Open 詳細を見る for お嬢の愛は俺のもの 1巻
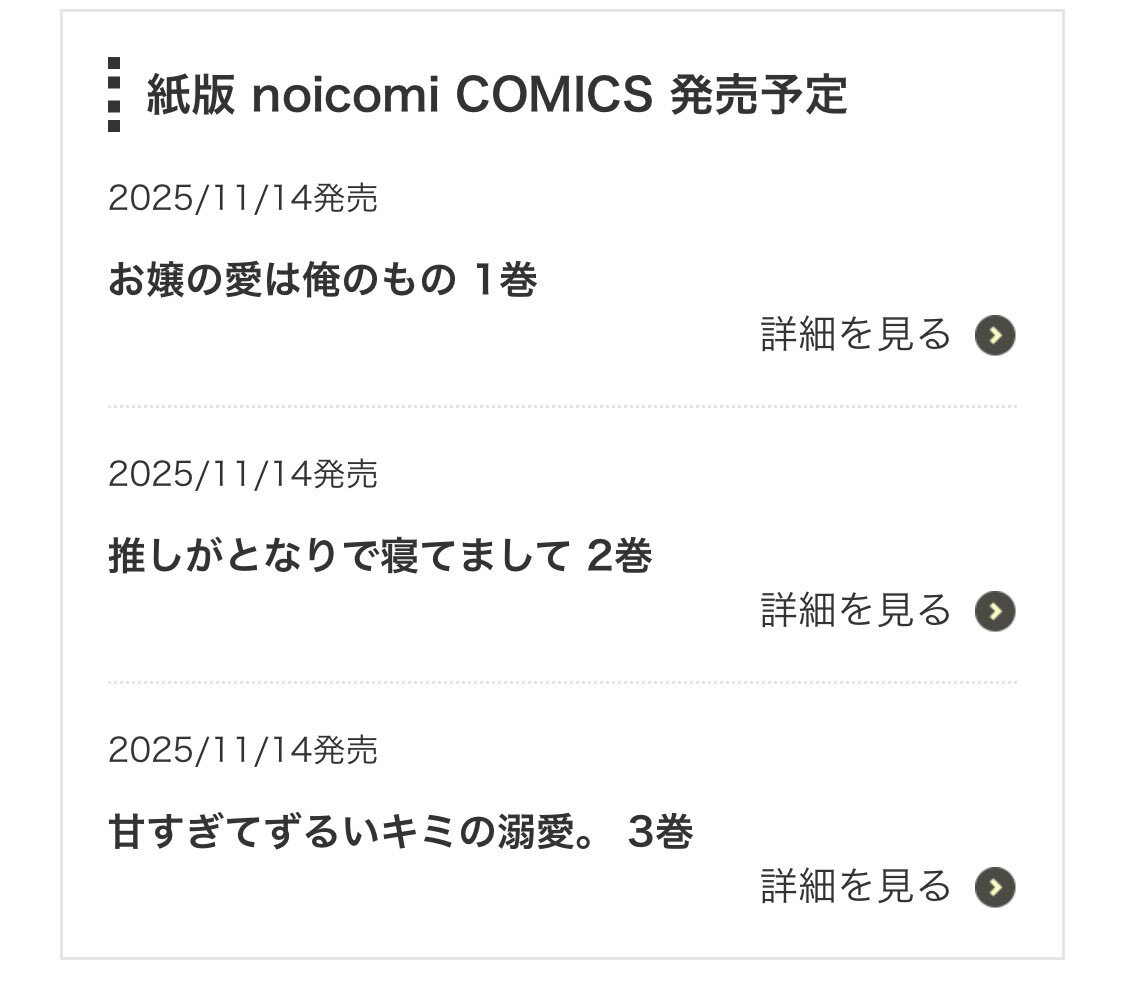The height and width of the screenshot is (987, 1125). (x=886, y=335)
